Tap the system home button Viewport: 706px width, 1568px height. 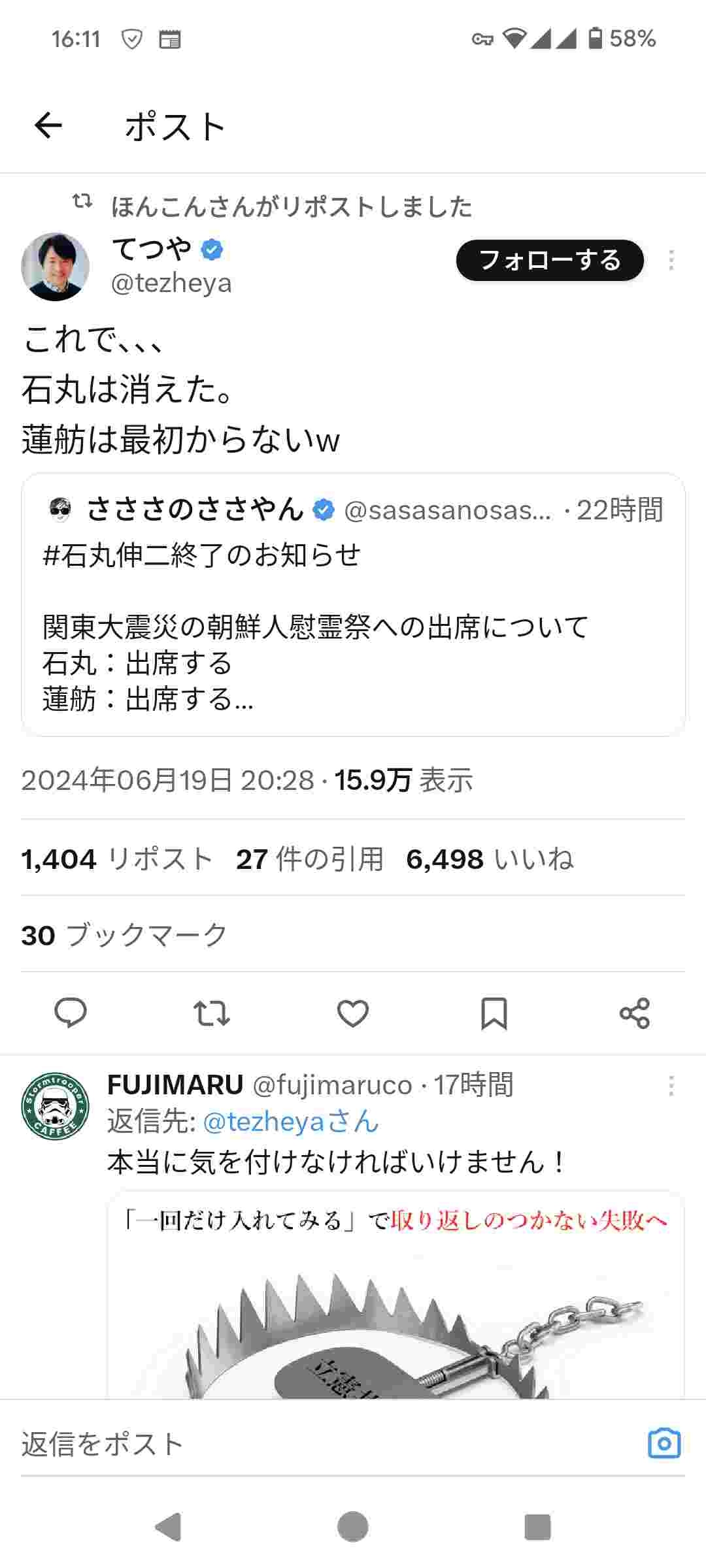pyautogui.click(x=353, y=1527)
